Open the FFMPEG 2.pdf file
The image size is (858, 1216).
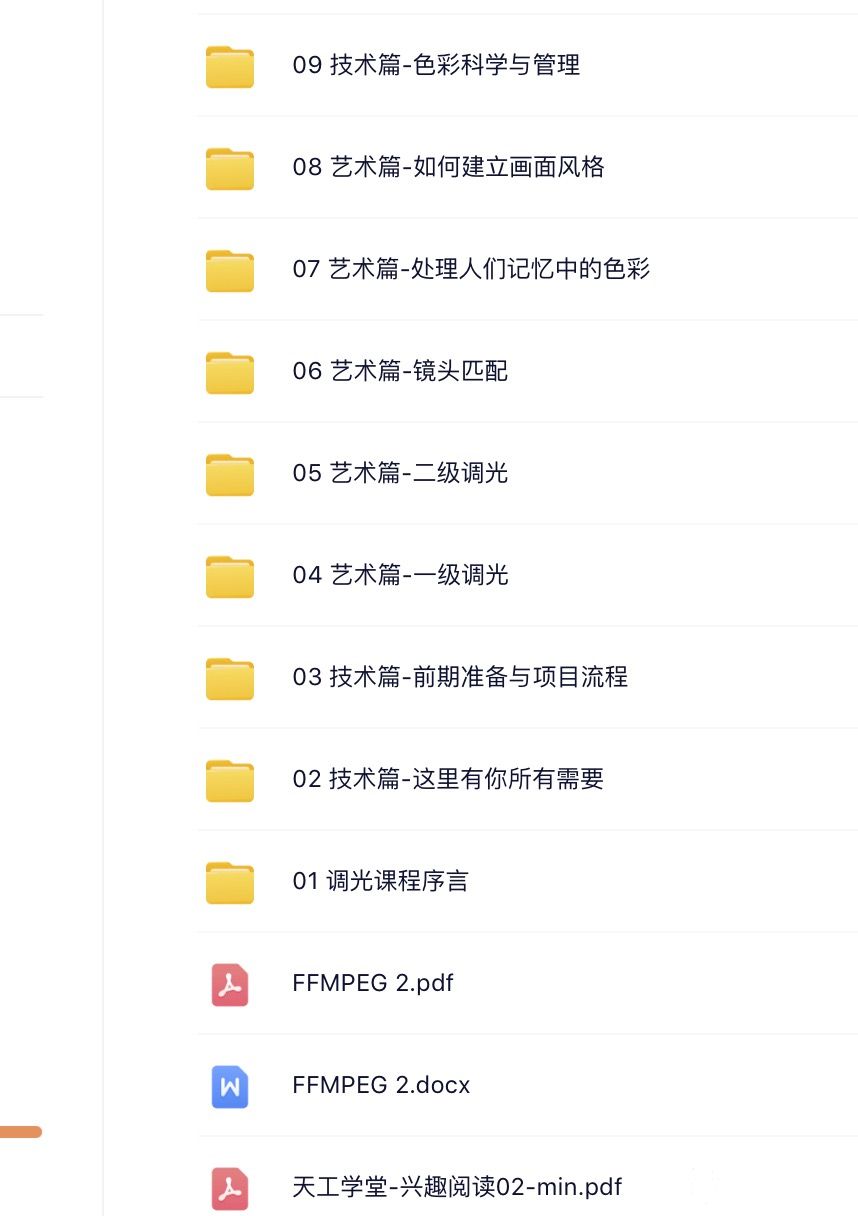tap(372, 984)
